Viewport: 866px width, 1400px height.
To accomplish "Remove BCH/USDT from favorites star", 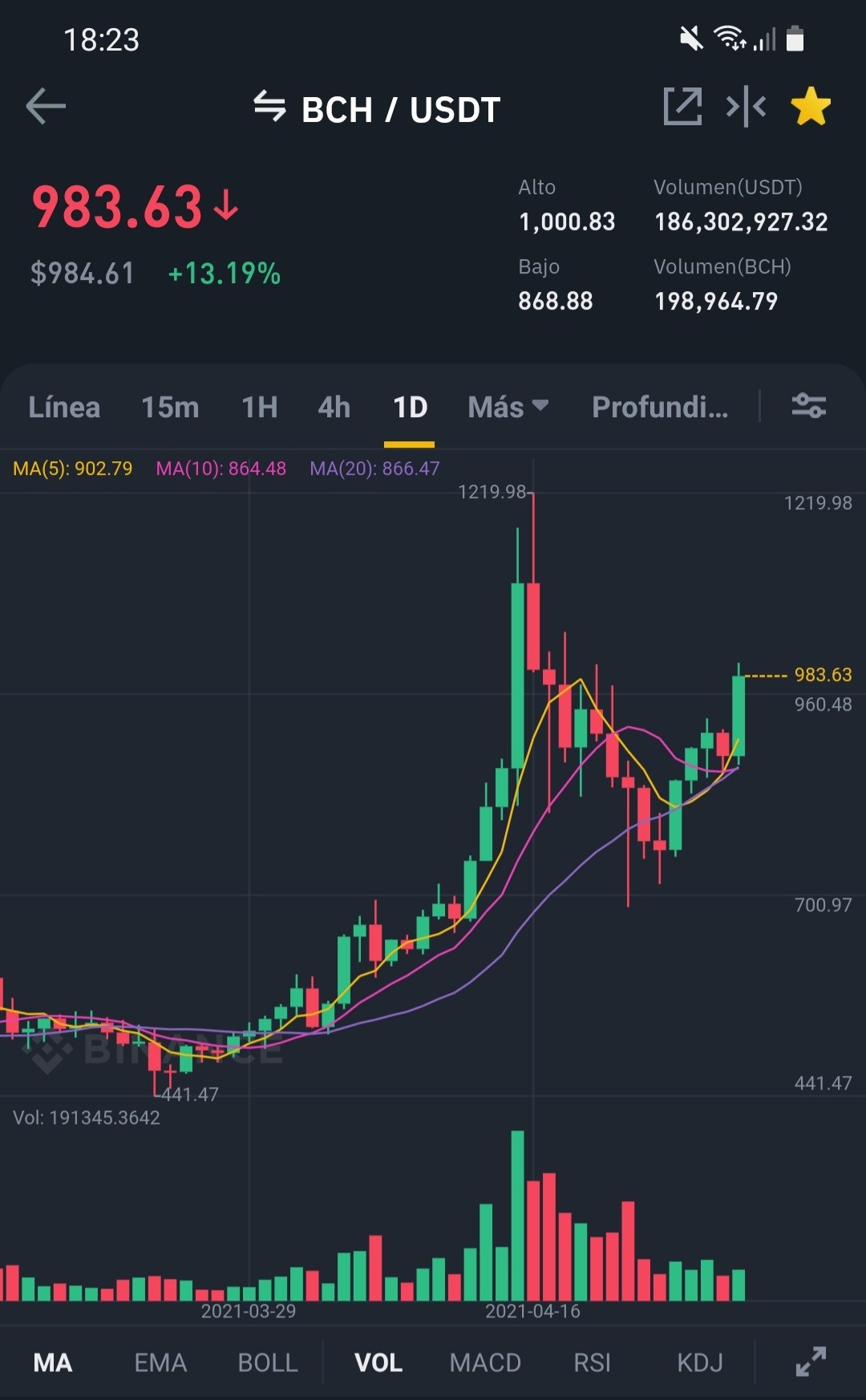I will (x=811, y=107).
